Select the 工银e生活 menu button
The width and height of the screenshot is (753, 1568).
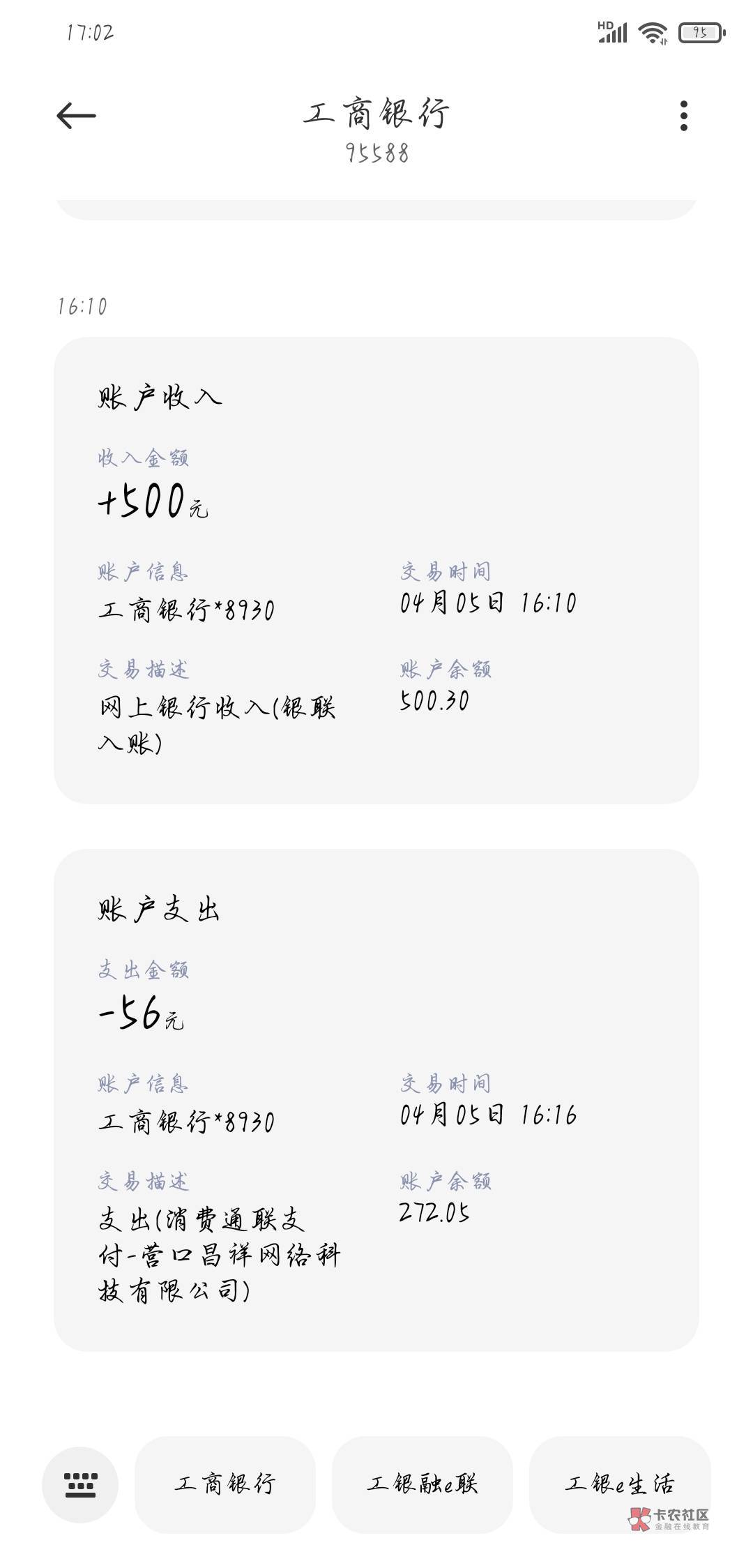[x=620, y=1484]
